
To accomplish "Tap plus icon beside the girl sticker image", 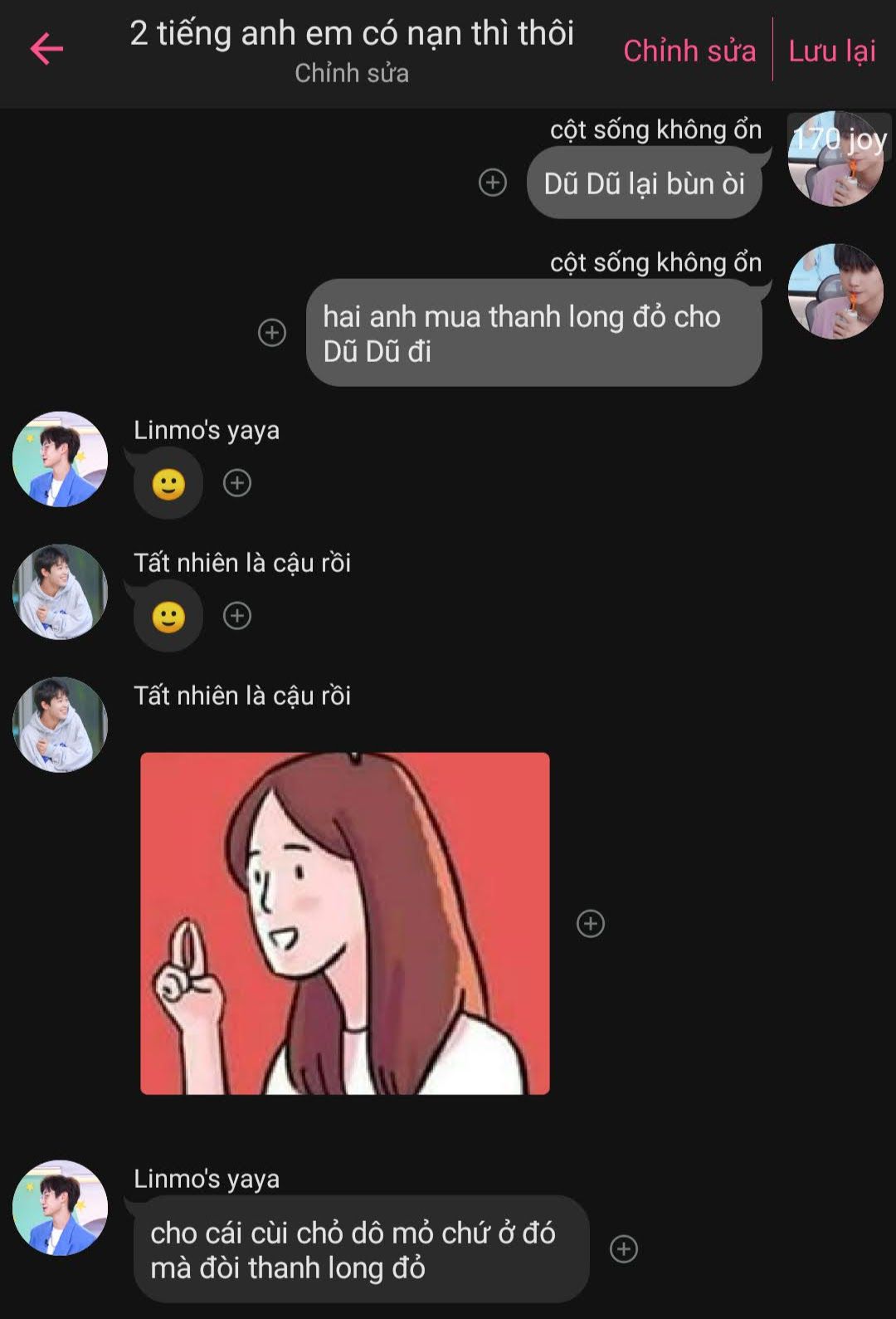I will pos(591,924).
